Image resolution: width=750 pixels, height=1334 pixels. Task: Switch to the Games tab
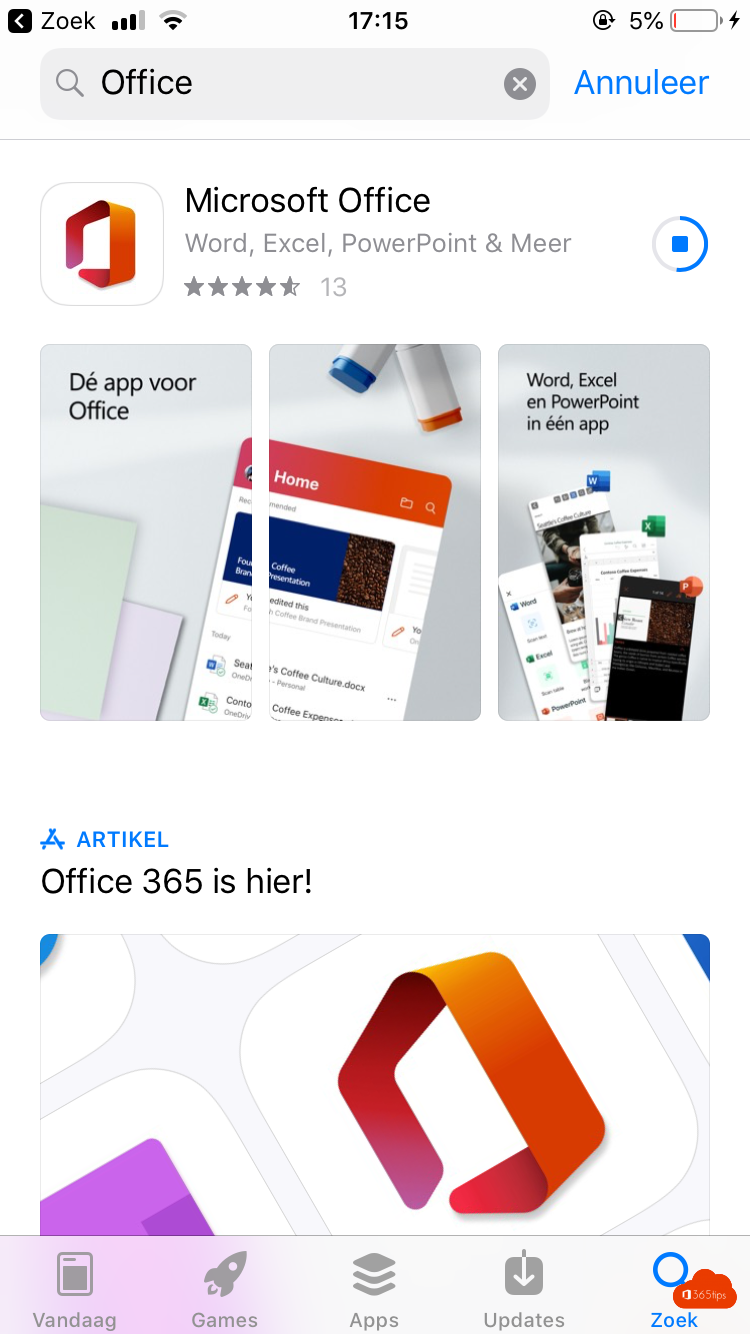[x=225, y=1289]
